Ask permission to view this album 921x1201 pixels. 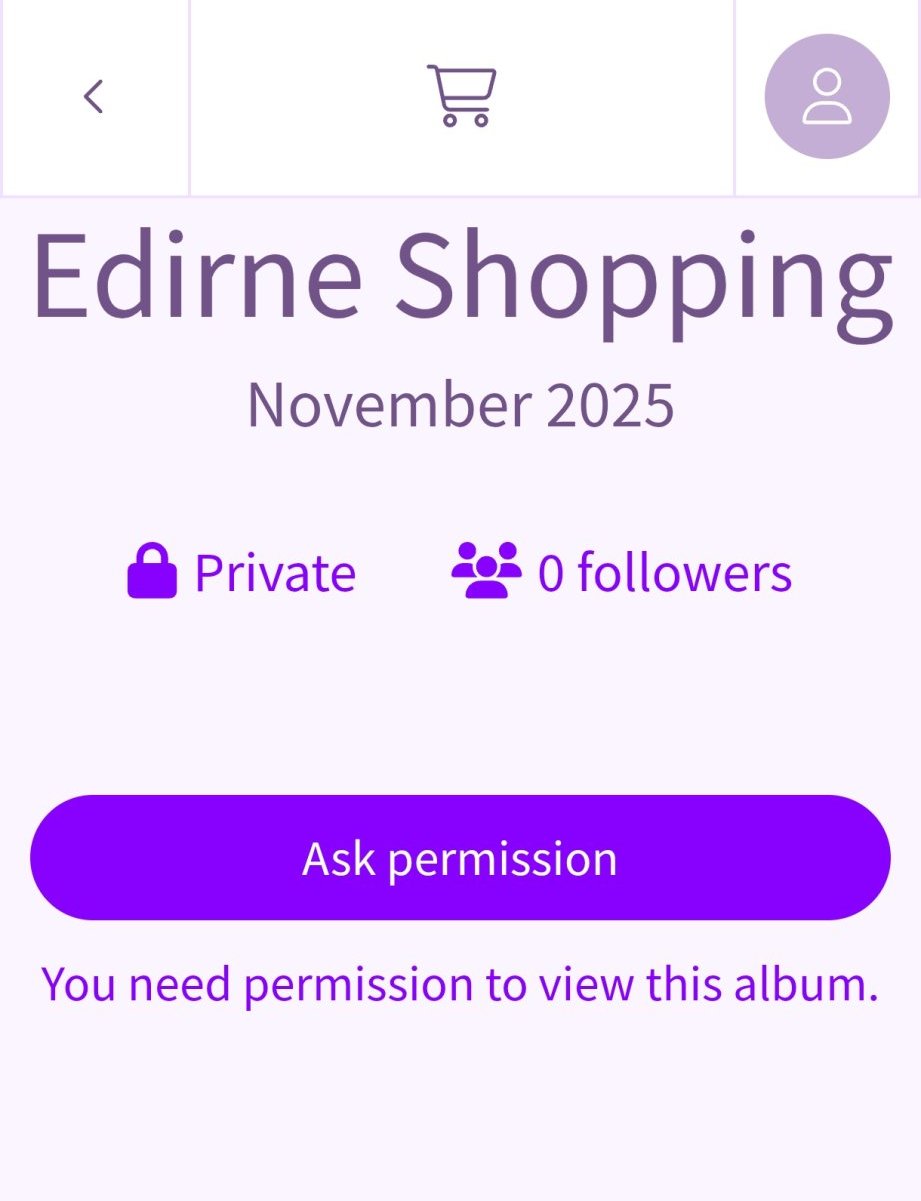tap(460, 858)
